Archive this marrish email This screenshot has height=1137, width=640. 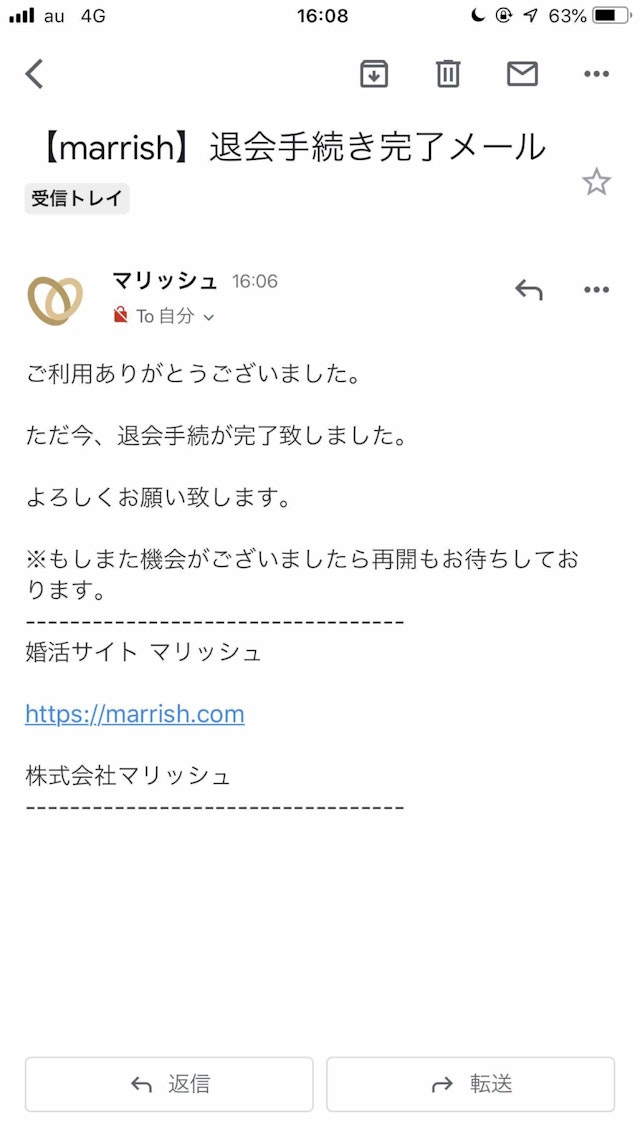(x=374, y=73)
